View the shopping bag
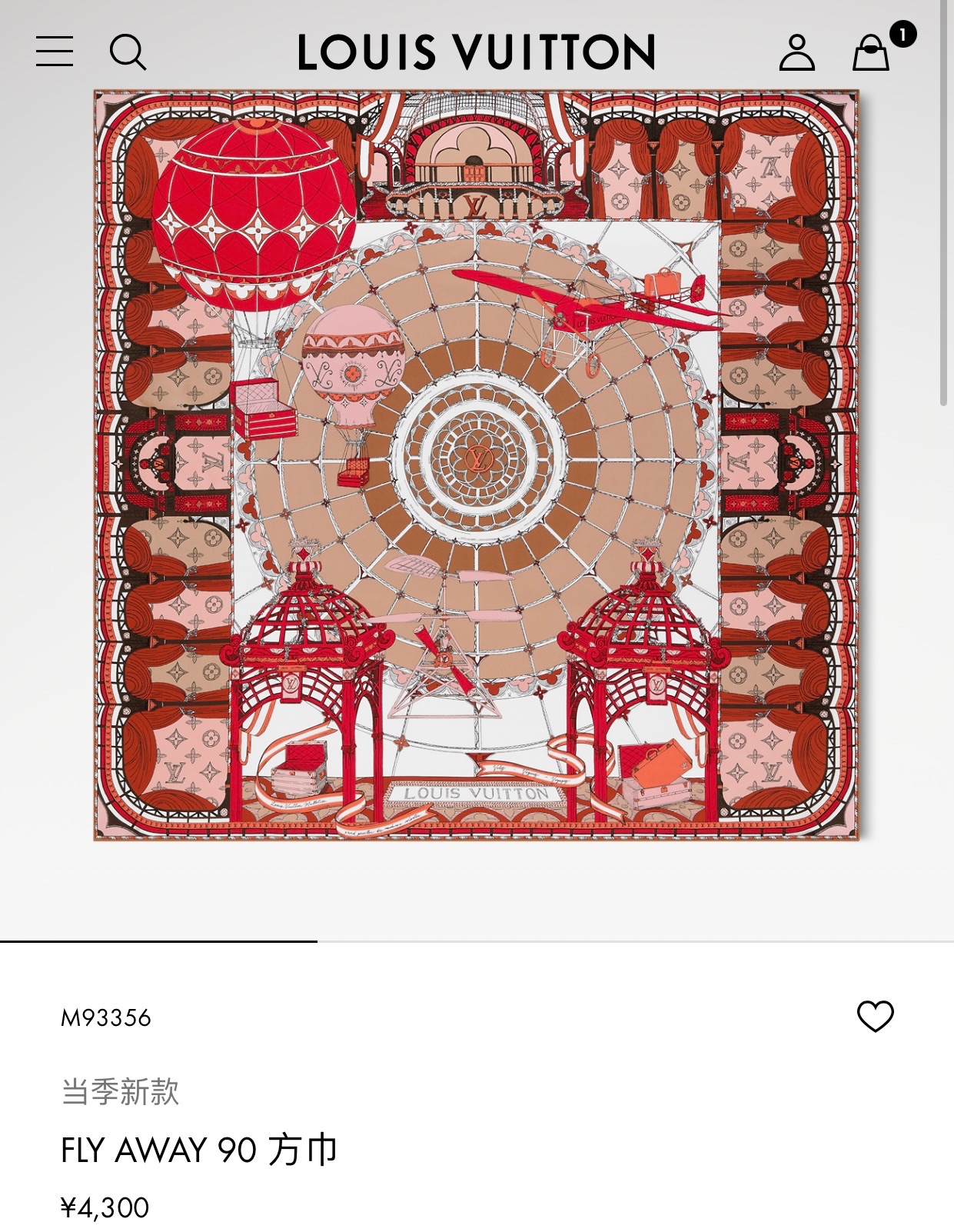This screenshot has width=954, height=1232. [872, 52]
